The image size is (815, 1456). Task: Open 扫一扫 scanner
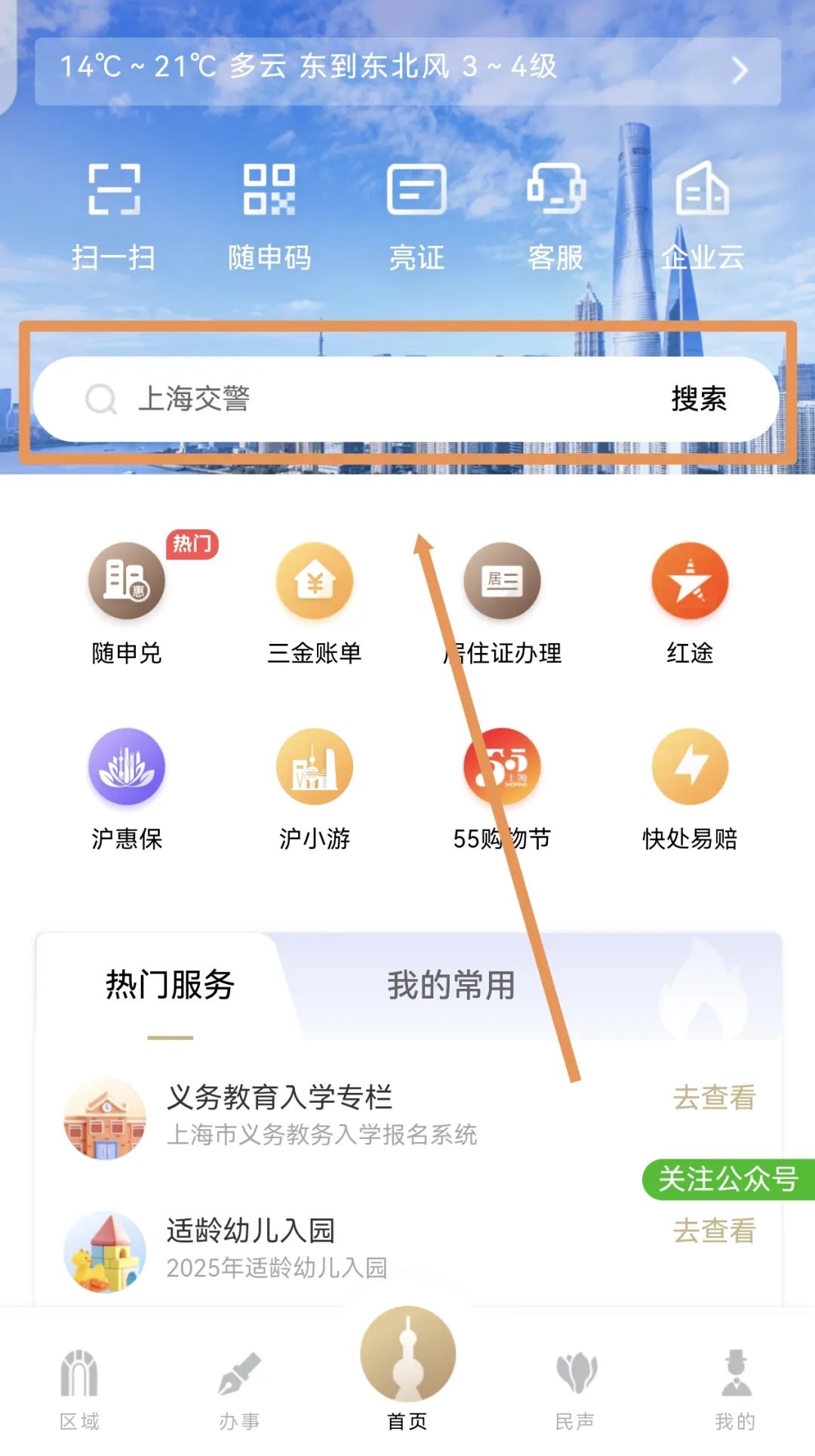[x=114, y=215]
